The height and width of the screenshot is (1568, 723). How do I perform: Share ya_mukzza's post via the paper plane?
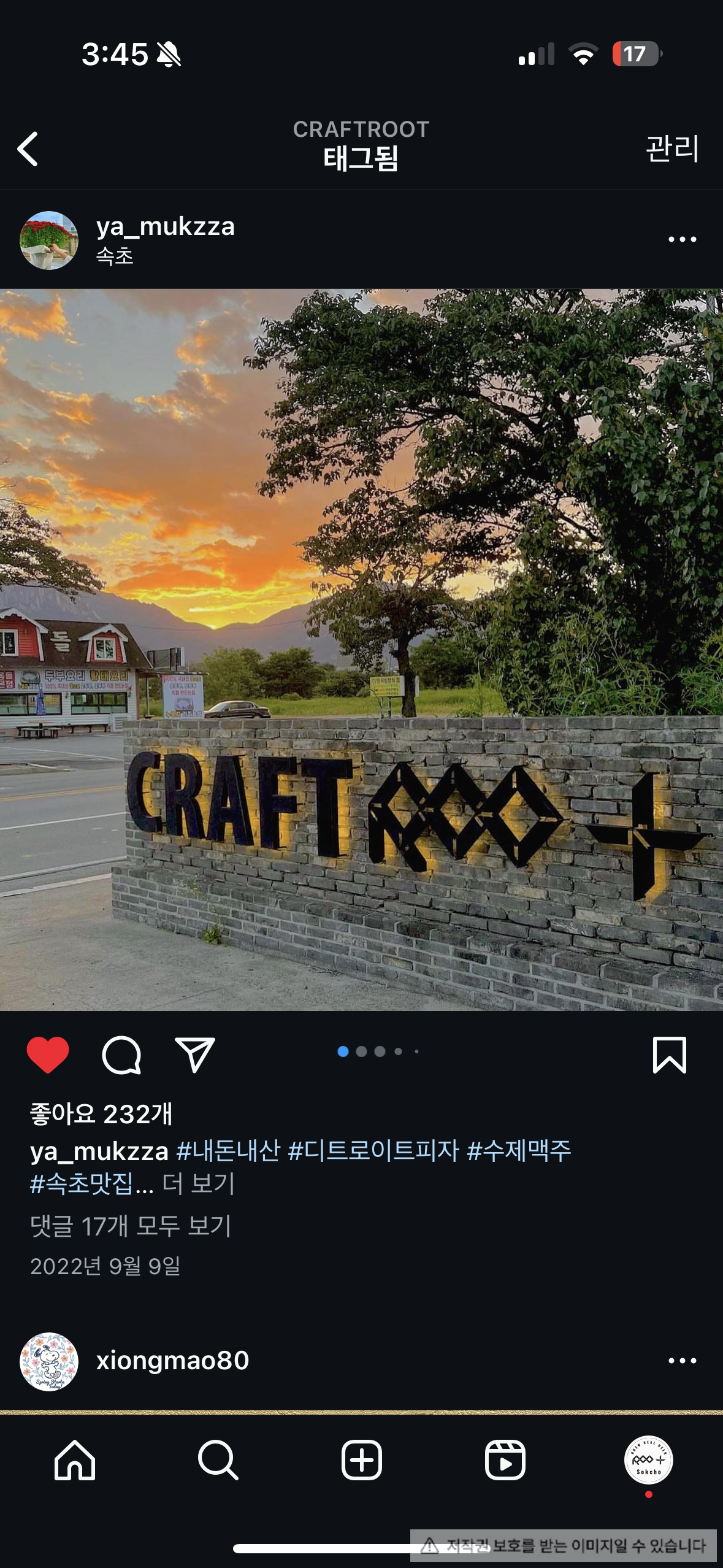tap(194, 1055)
